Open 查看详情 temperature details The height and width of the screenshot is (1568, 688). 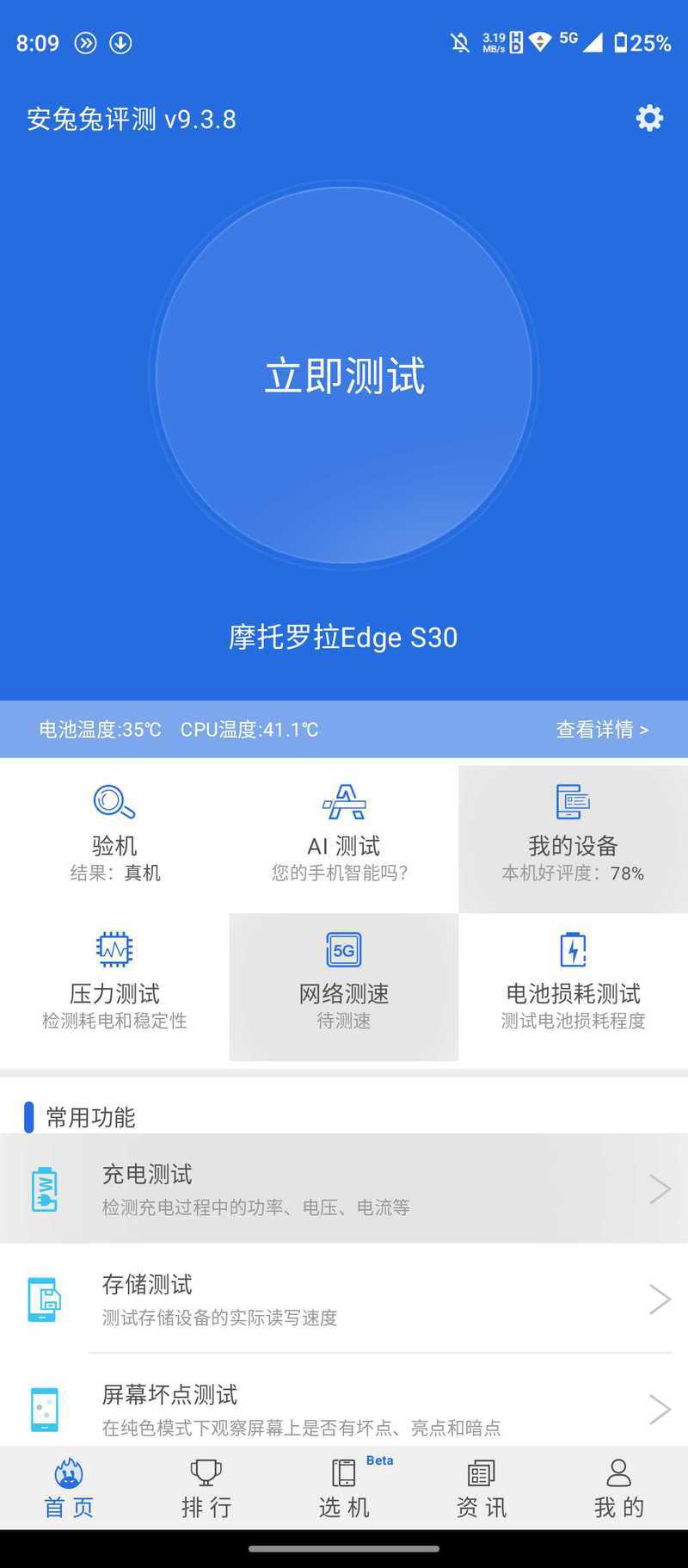(x=601, y=730)
